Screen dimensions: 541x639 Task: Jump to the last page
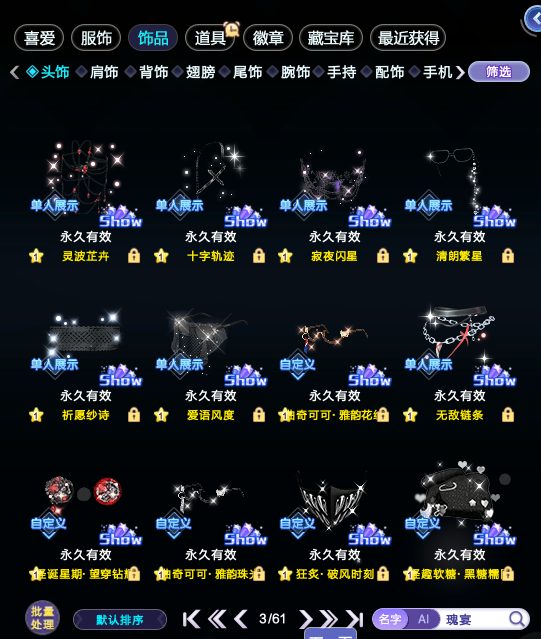click(354, 619)
